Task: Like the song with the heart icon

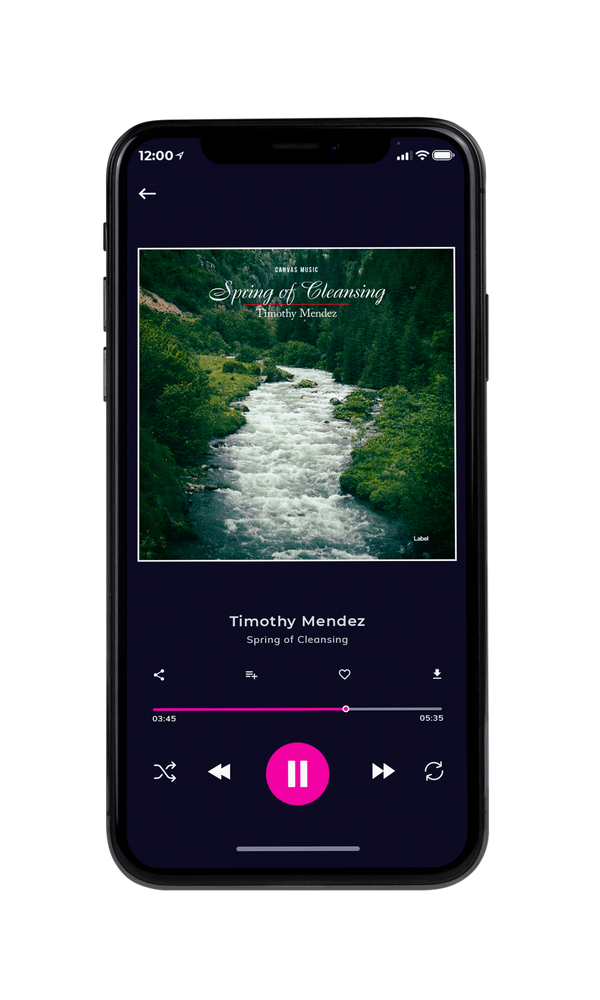Action: click(x=344, y=674)
